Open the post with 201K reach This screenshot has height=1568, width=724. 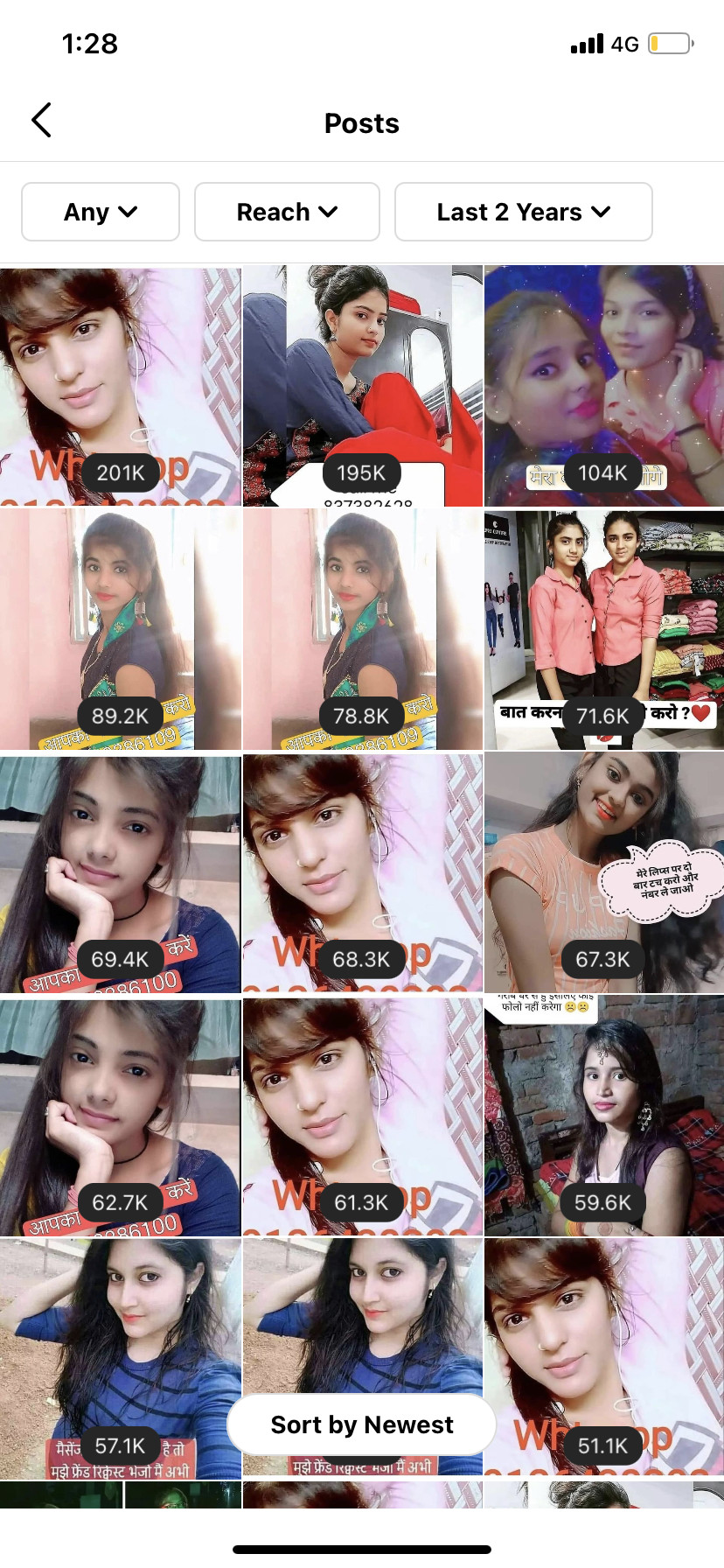coord(121,386)
